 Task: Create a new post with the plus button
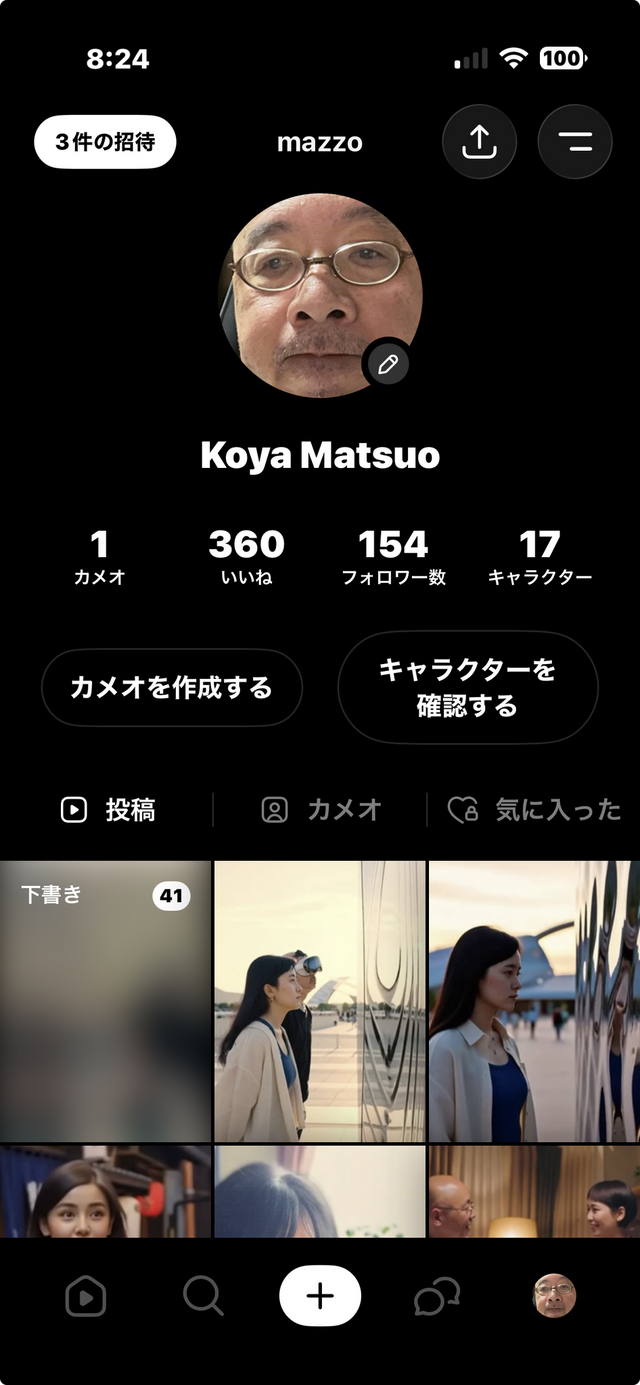(320, 1296)
